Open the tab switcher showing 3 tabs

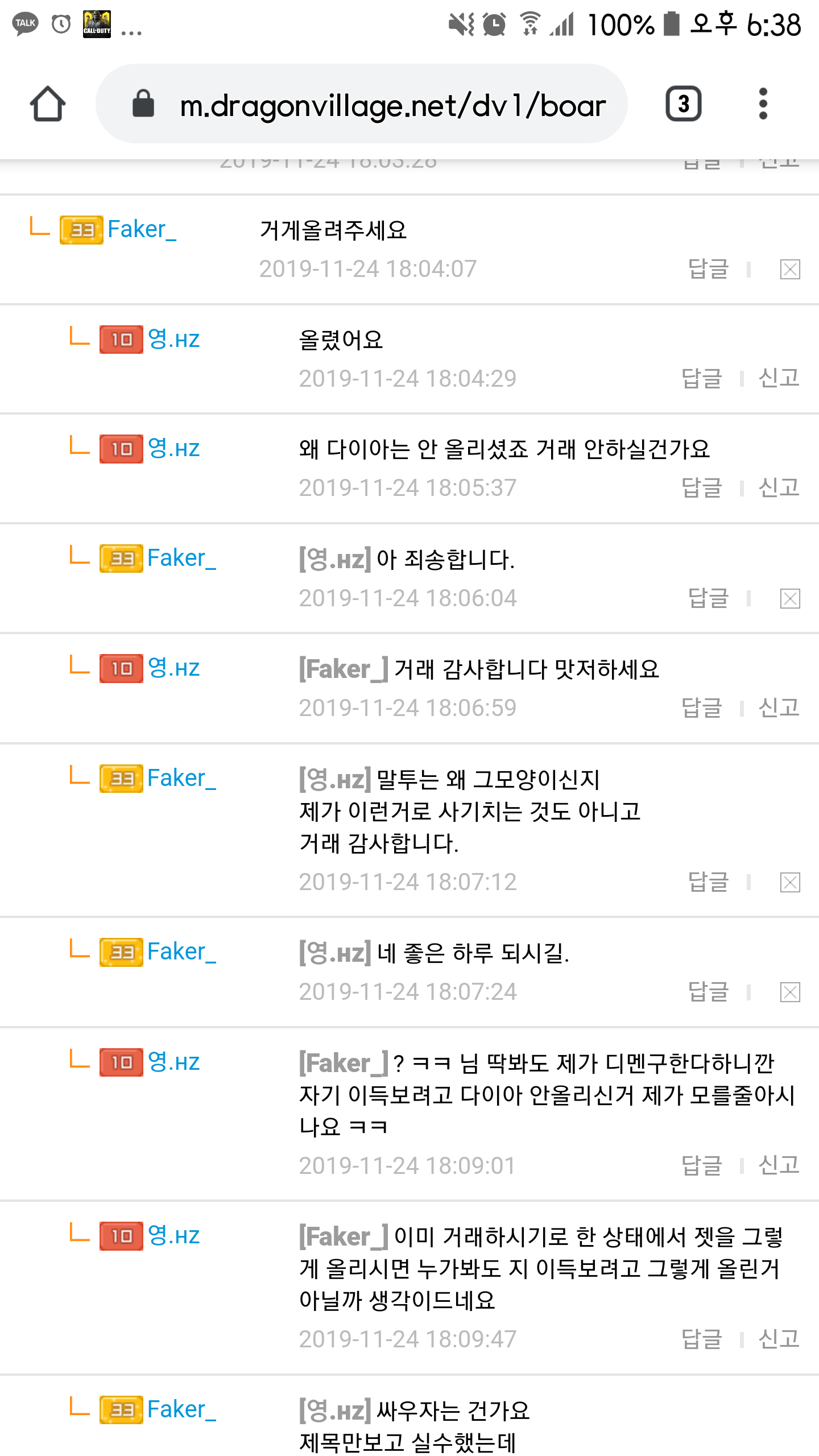tap(683, 104)
